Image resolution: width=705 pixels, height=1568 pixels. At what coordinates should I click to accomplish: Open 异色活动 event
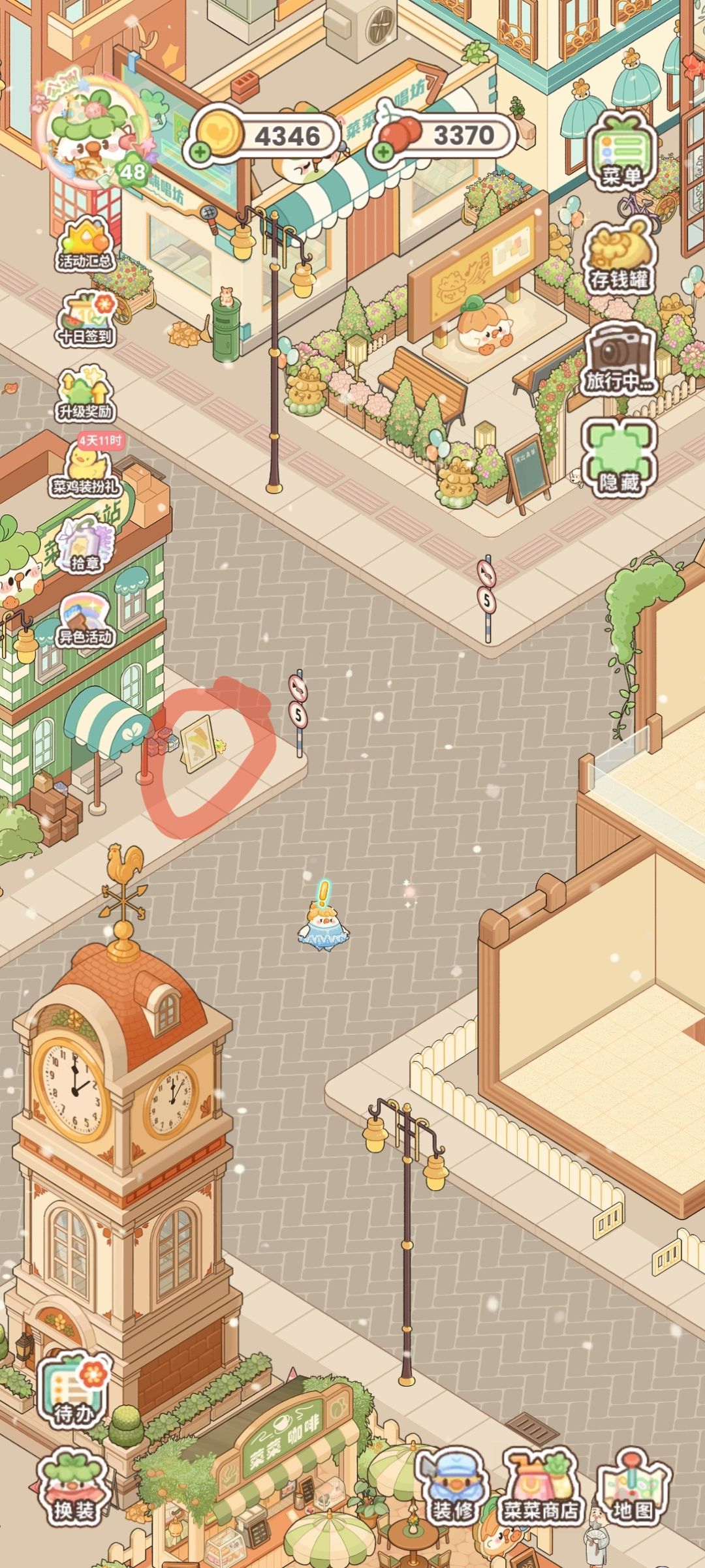(x=86, y=620)
